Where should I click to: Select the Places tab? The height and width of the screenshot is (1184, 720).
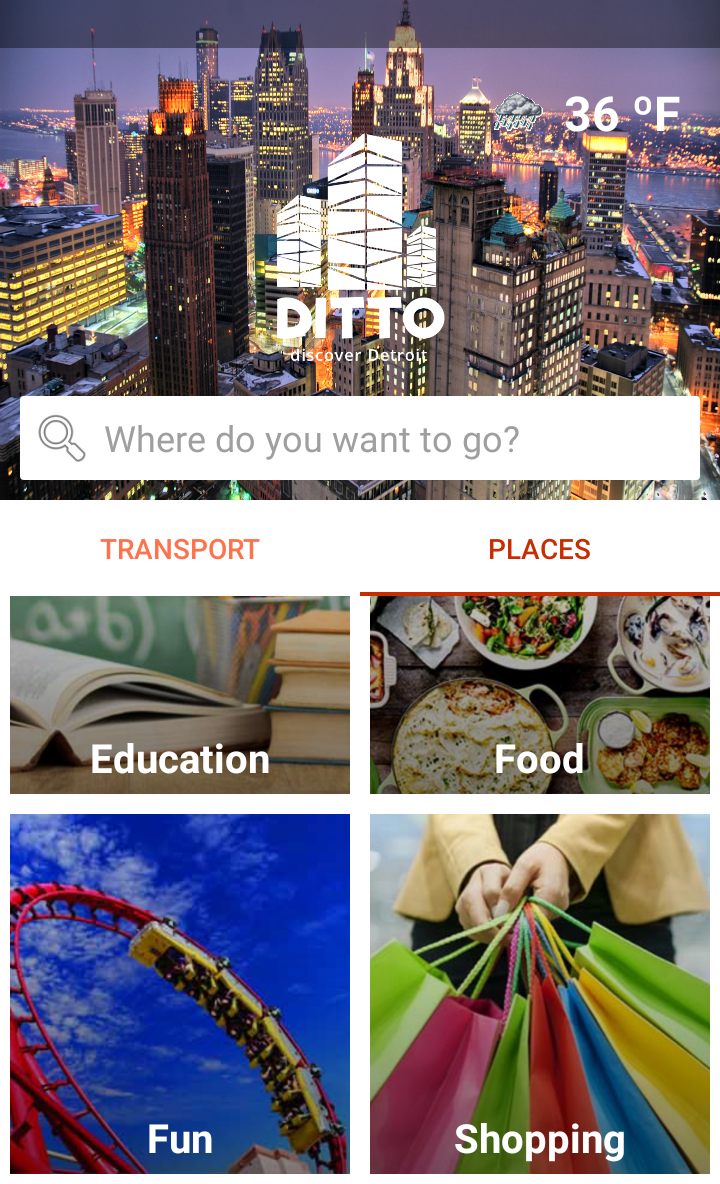[539, 549]
